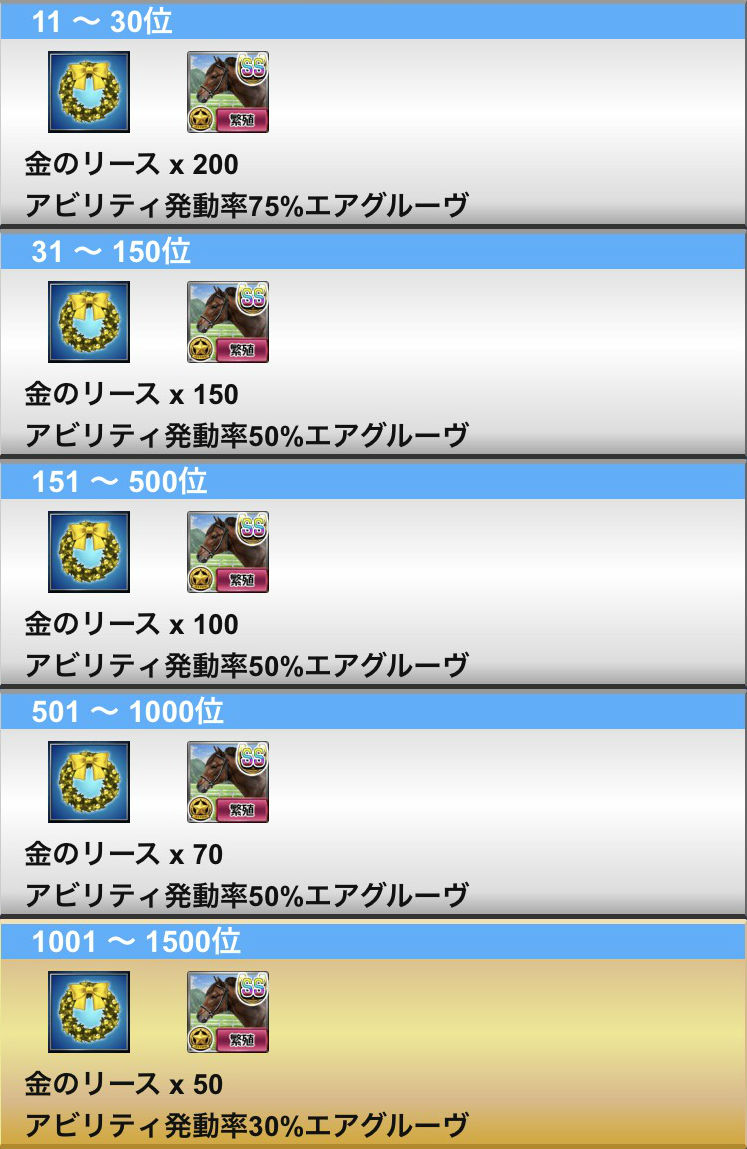
Task: View エアグルーヴ horse icon in 151–500位 tier
Action: [x=228, y=552]
